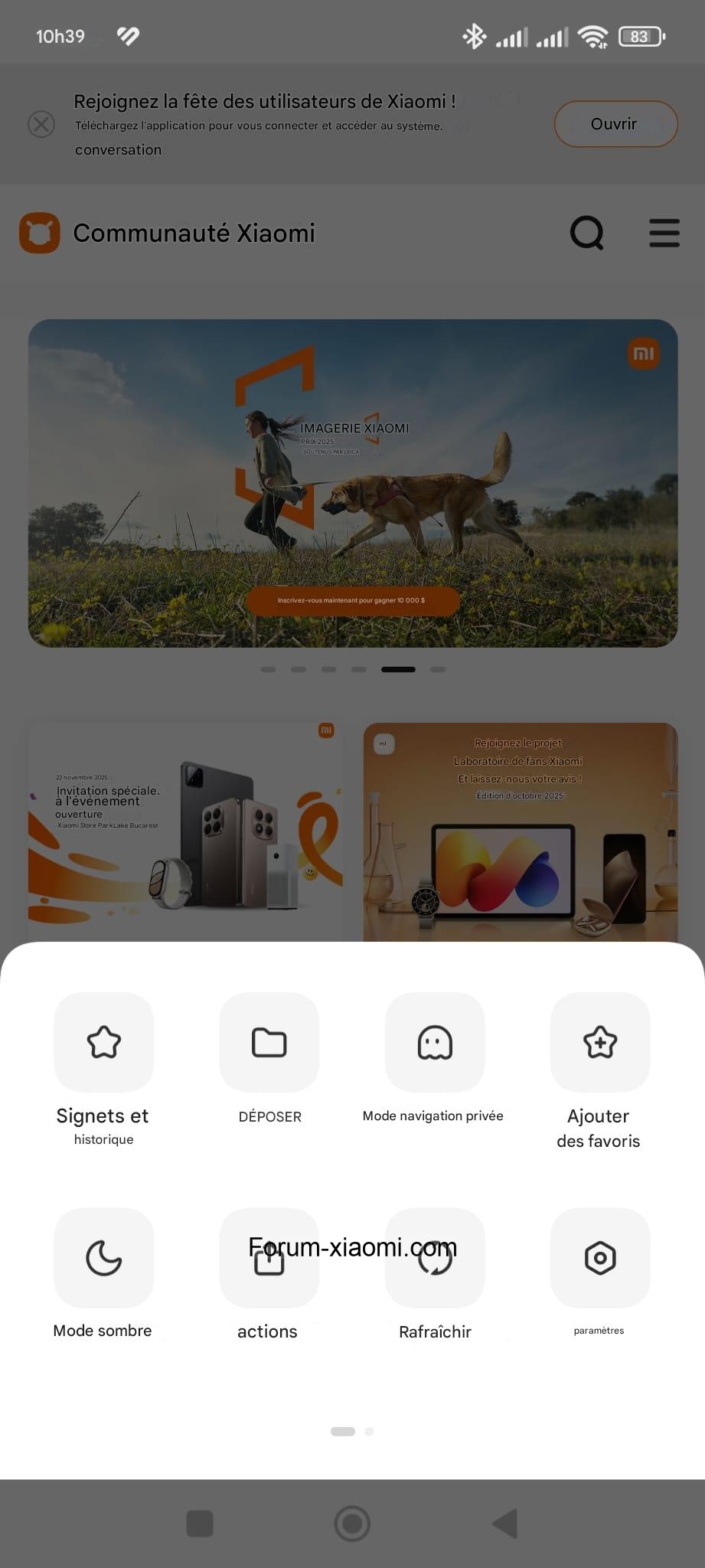Open Signets et historique
The height and width of the screenshot is (1568, 705).
coord(103,1042)
